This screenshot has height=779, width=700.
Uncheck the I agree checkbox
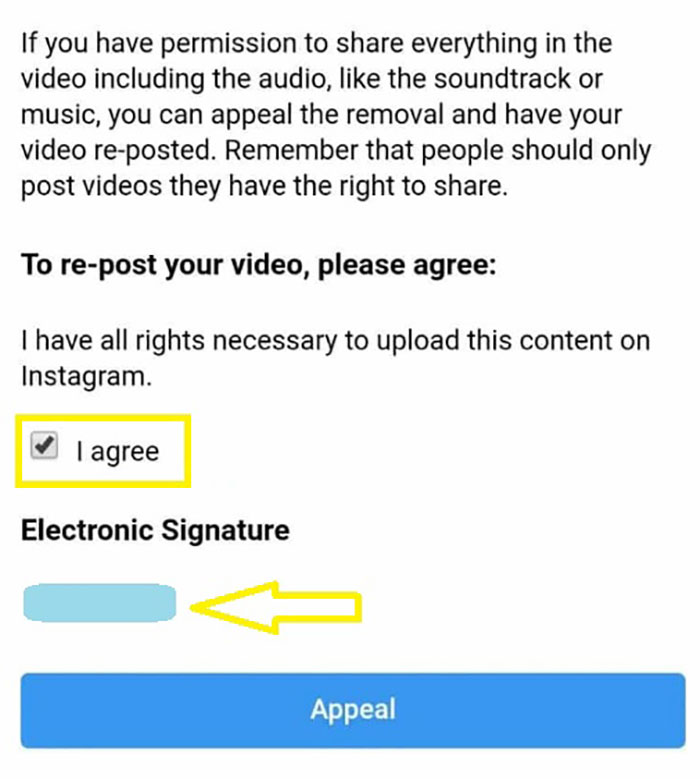pos(44,446)
